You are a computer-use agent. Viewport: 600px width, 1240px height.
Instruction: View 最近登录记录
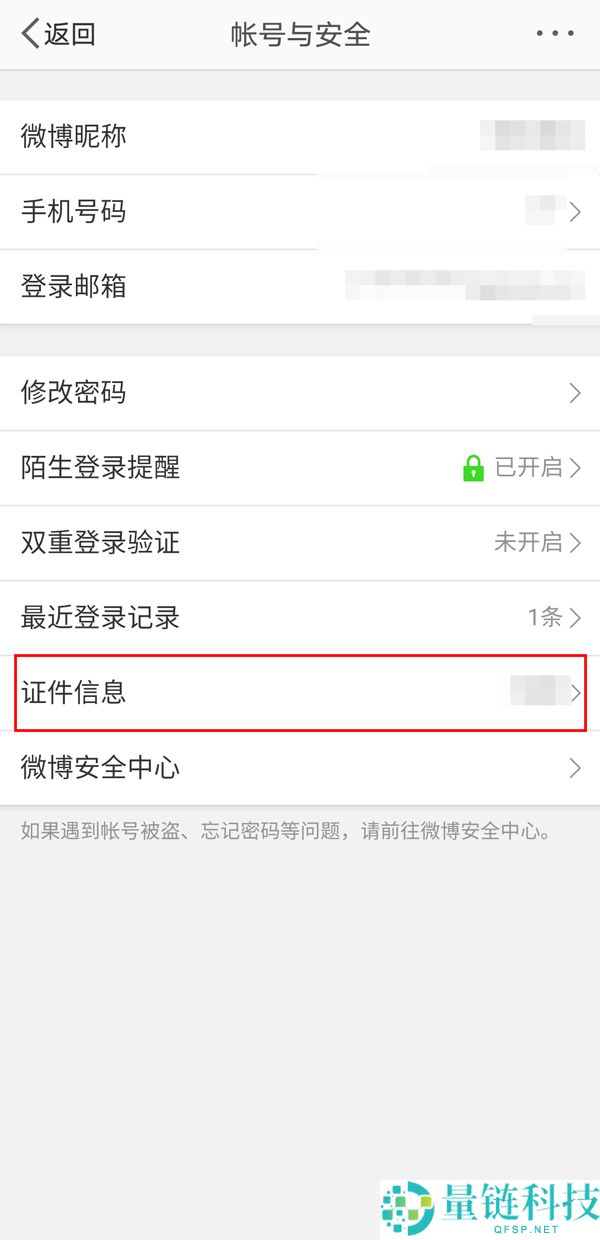(x=300, y=618)
